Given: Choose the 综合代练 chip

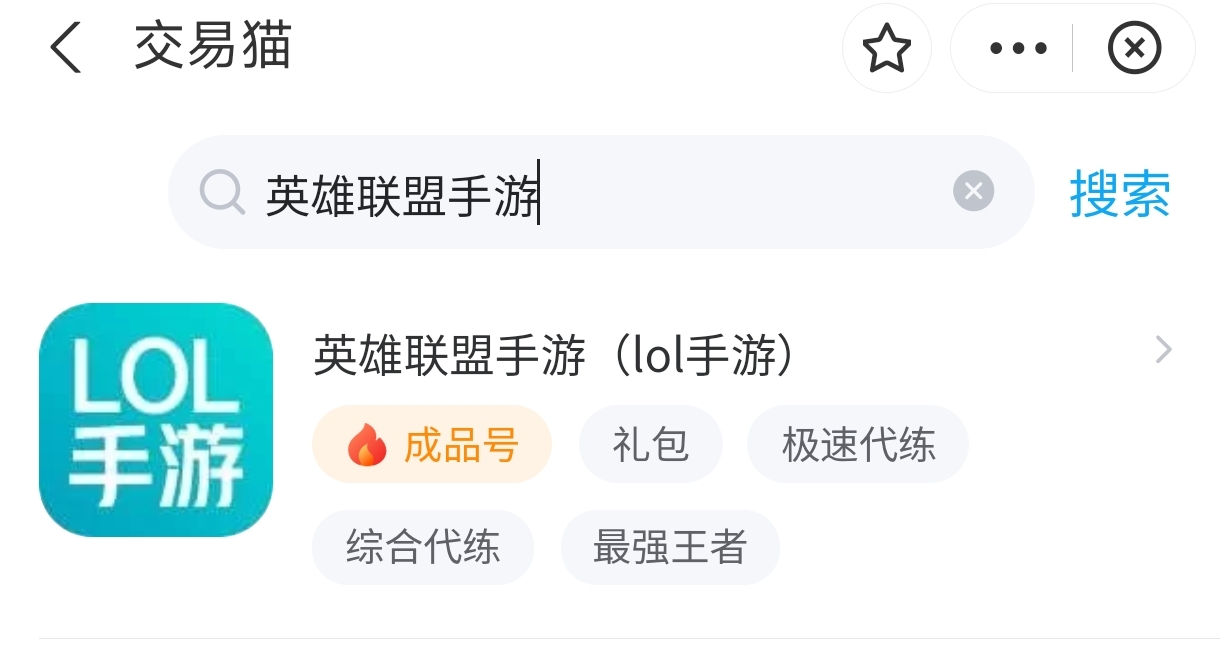Looking at the screenshot, I should (423, 547).
